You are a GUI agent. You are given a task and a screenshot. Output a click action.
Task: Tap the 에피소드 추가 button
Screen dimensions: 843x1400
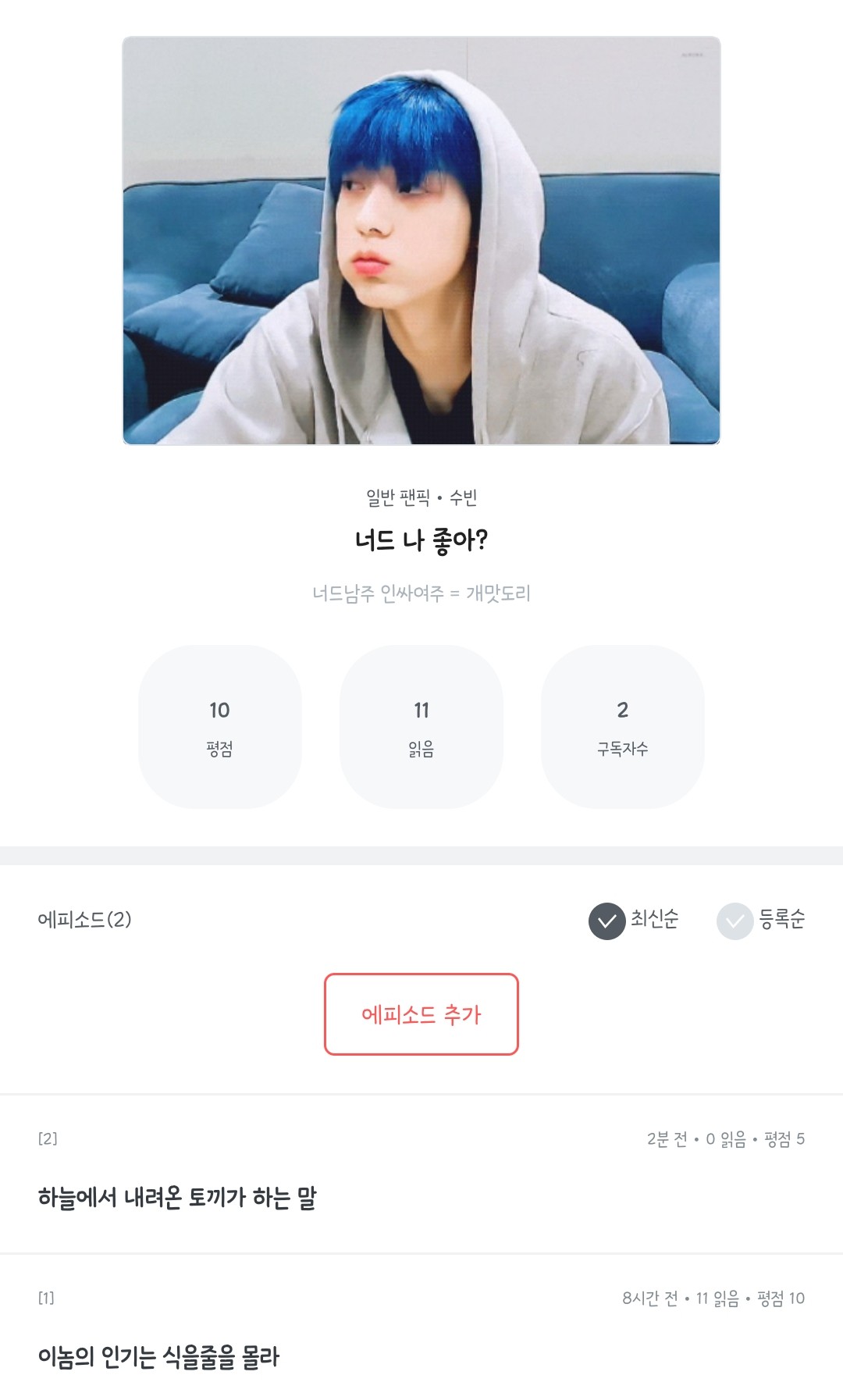(421, 1014)
